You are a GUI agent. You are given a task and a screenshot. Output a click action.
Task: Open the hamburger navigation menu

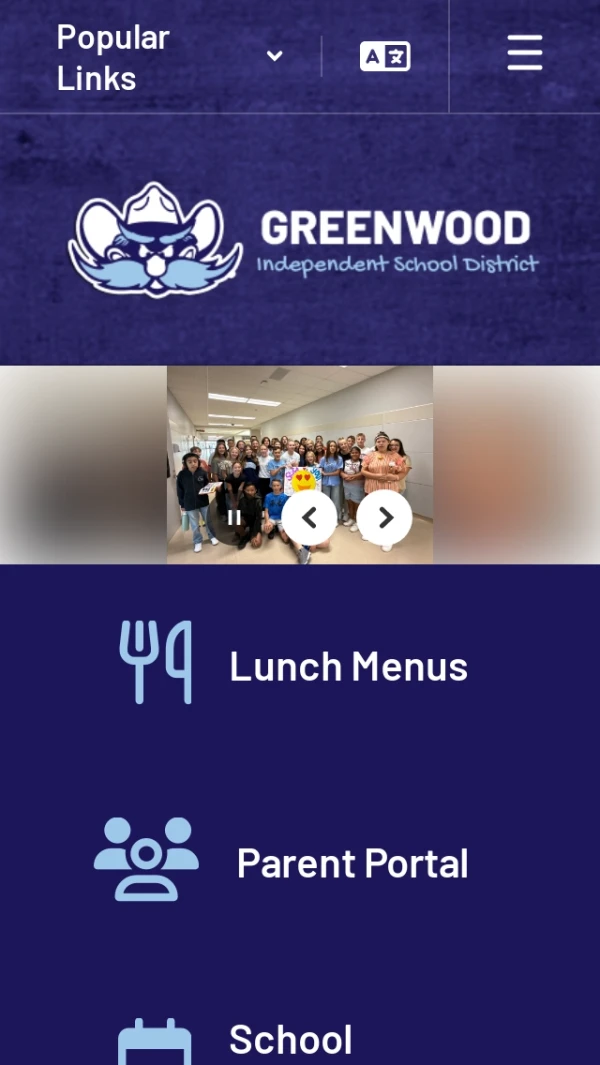pyautogui.click(x=524, y=53)
